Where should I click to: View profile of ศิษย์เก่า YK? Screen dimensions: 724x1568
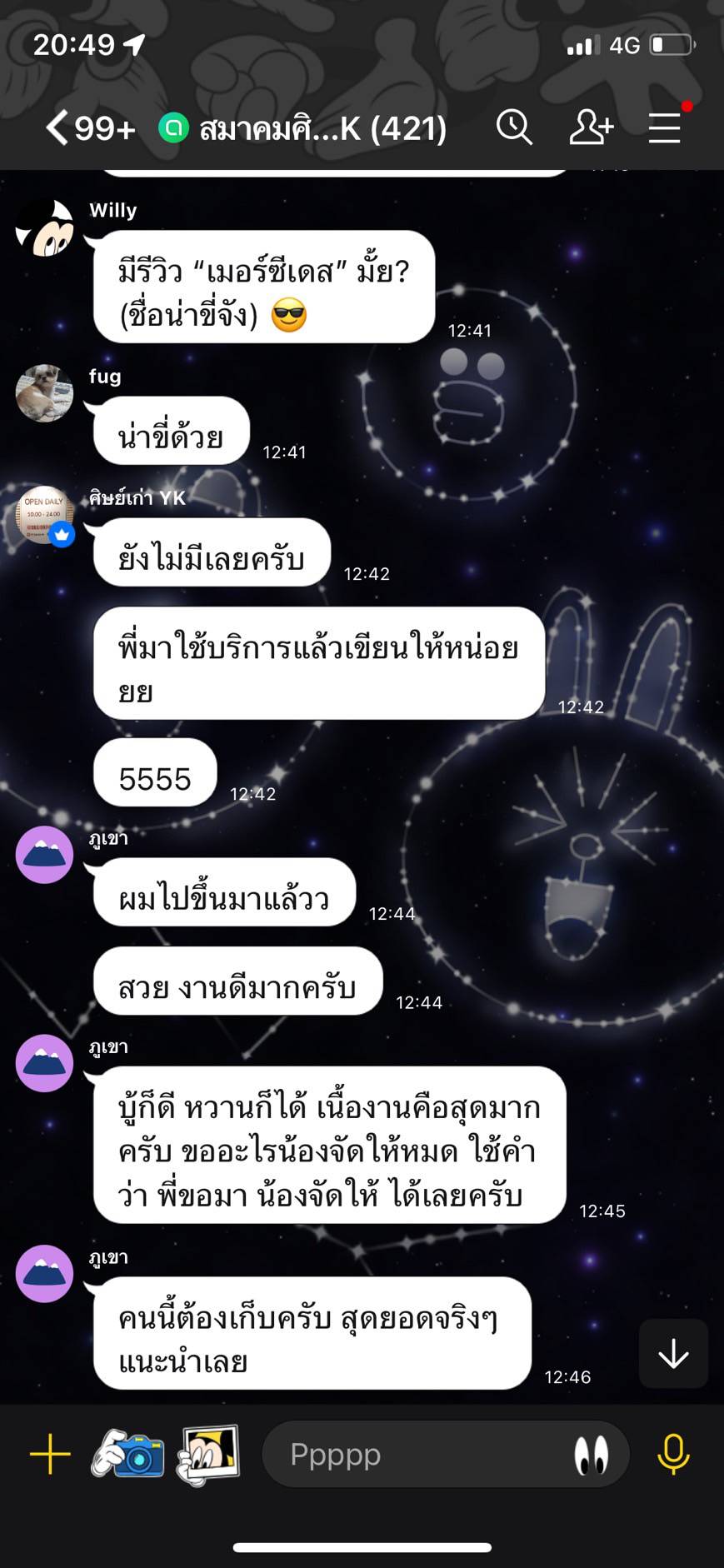pyautogui.click(x=45, y=516)
